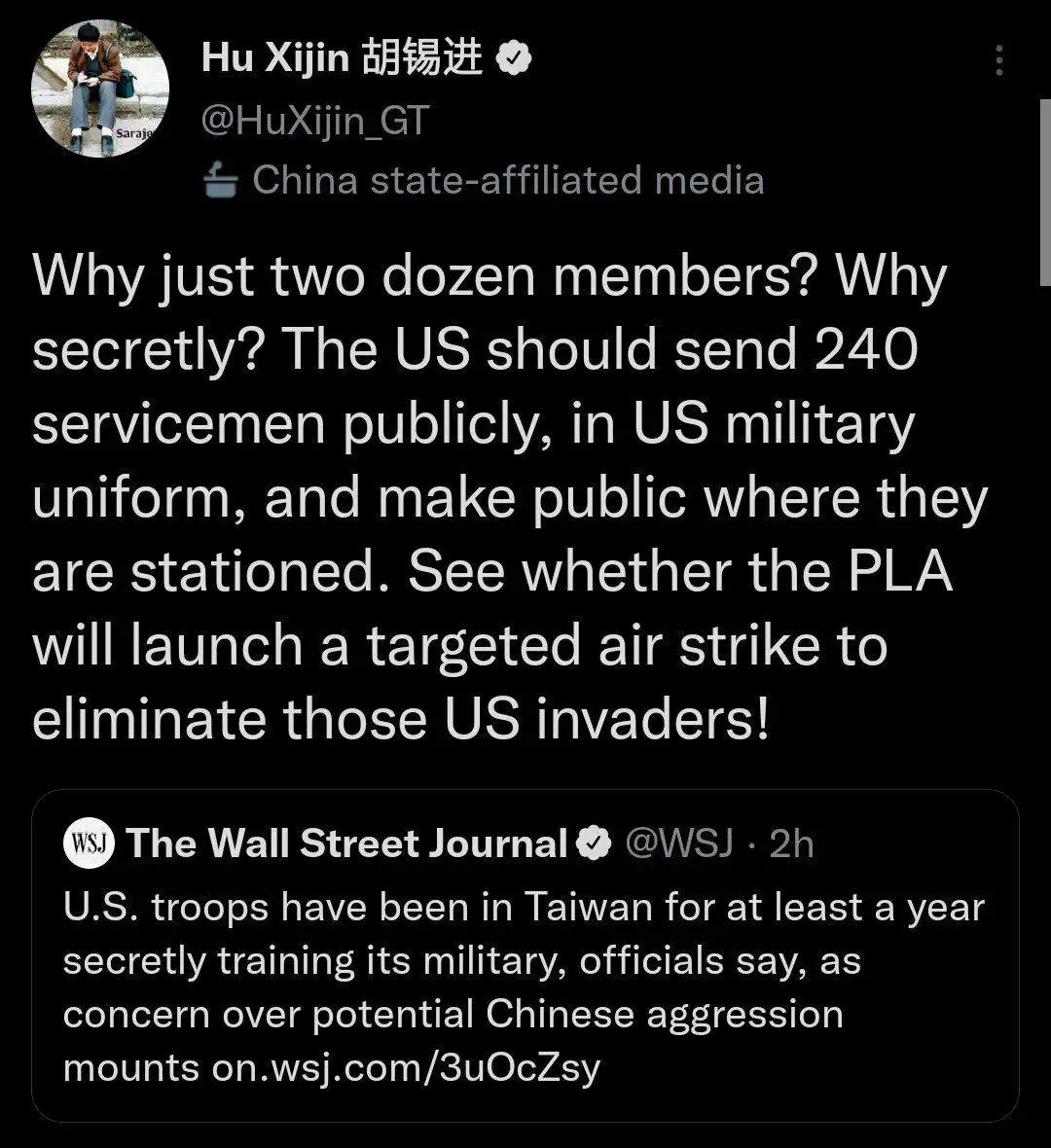Open Hu Xijin's profile picture
Screen dimensions: 1051x1148
(x=100, y=90)
